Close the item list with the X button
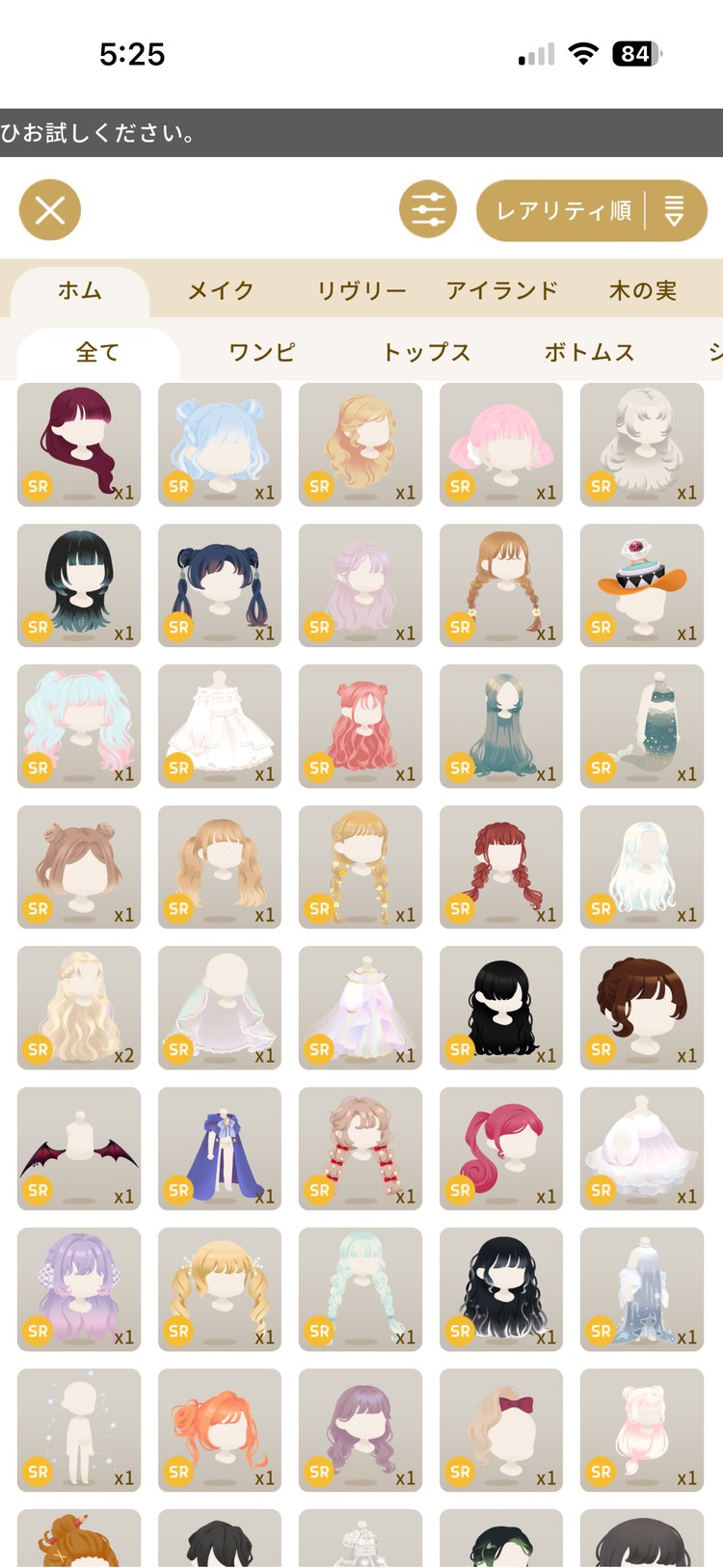This screenshot has width=723, height=1568. 50,209
